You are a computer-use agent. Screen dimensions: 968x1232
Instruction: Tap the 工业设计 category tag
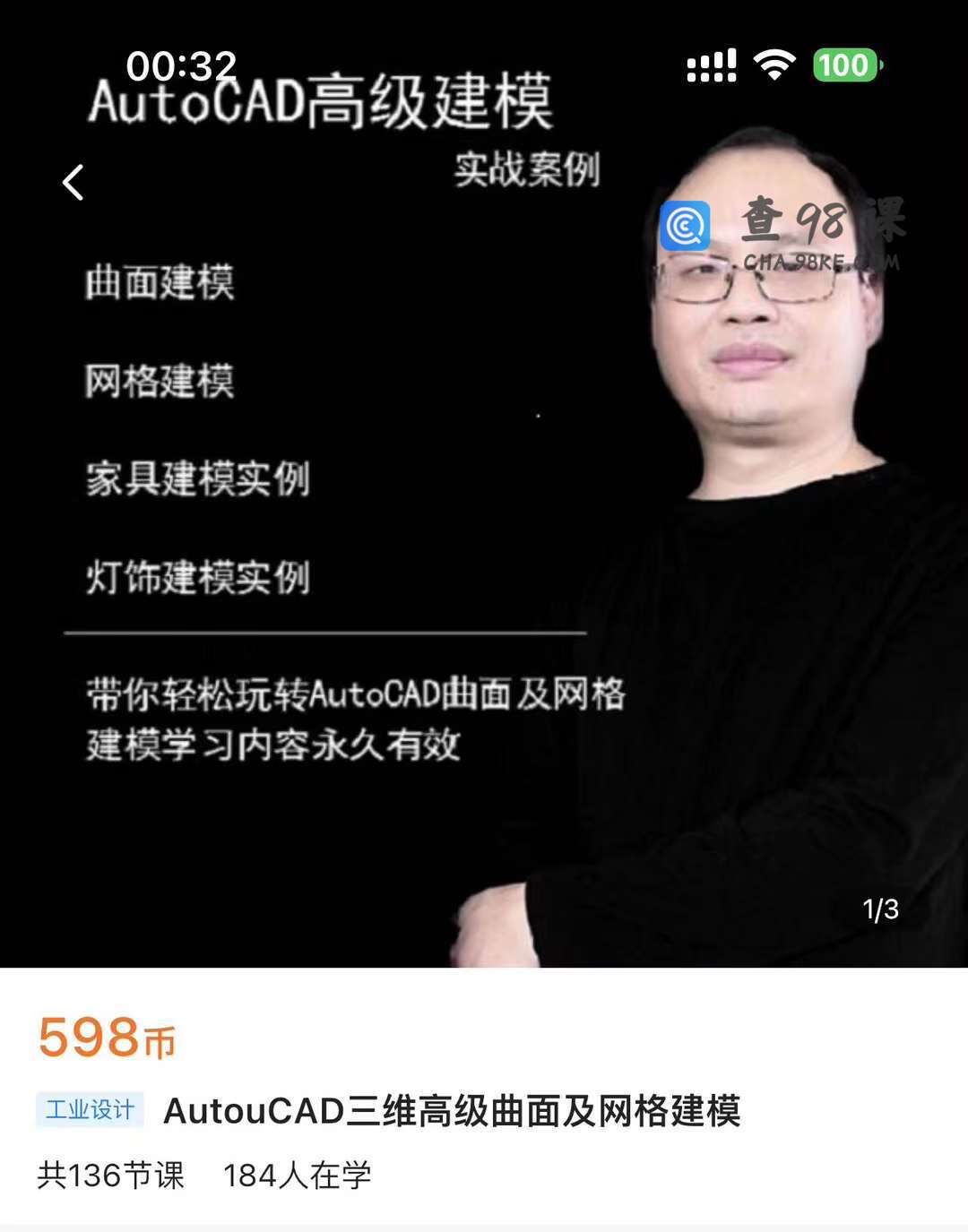point(90,1110)
